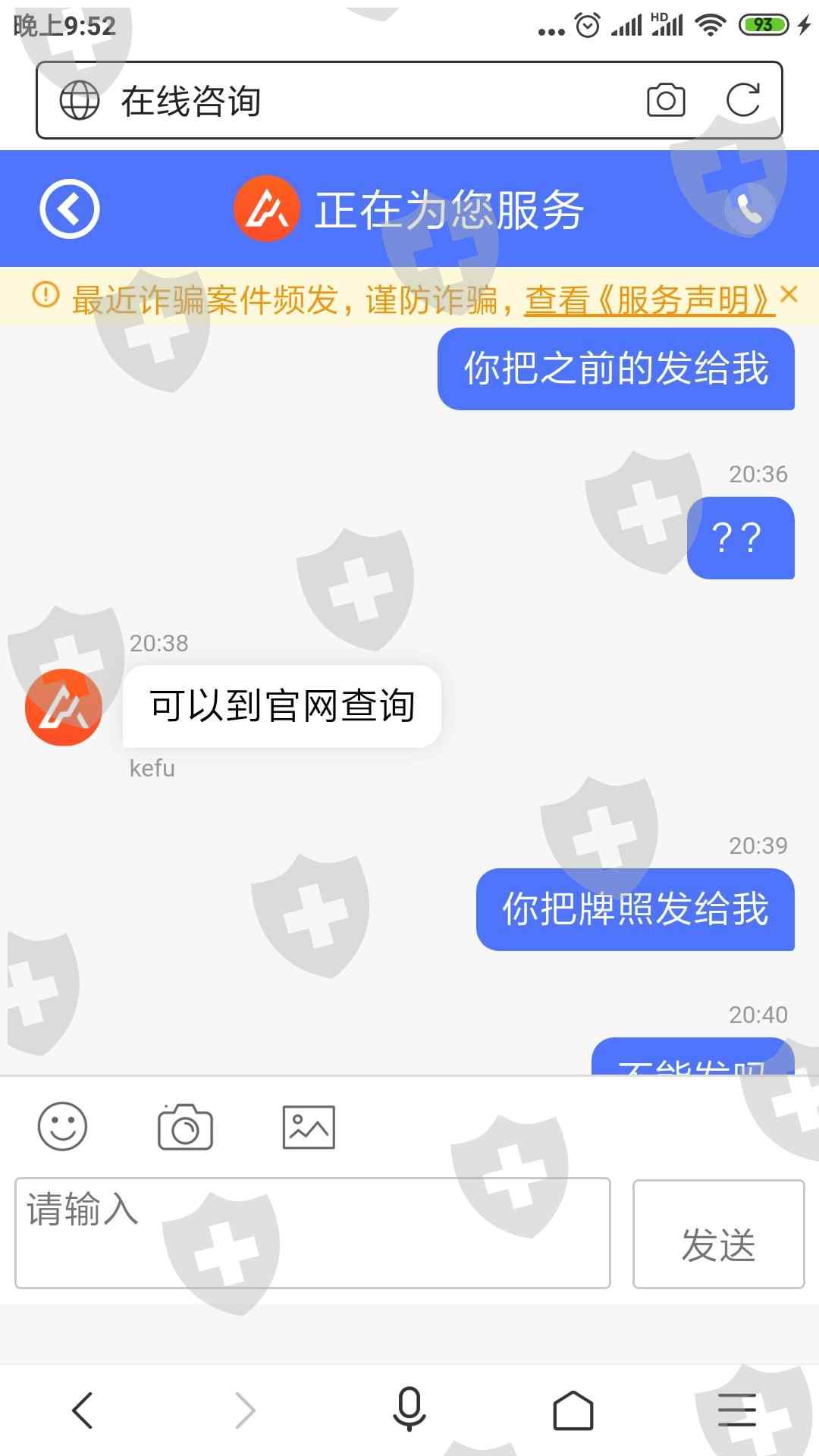Focus the 请输入 message field
Screen dimensions: 819x1456
(x=312, y=1233)
